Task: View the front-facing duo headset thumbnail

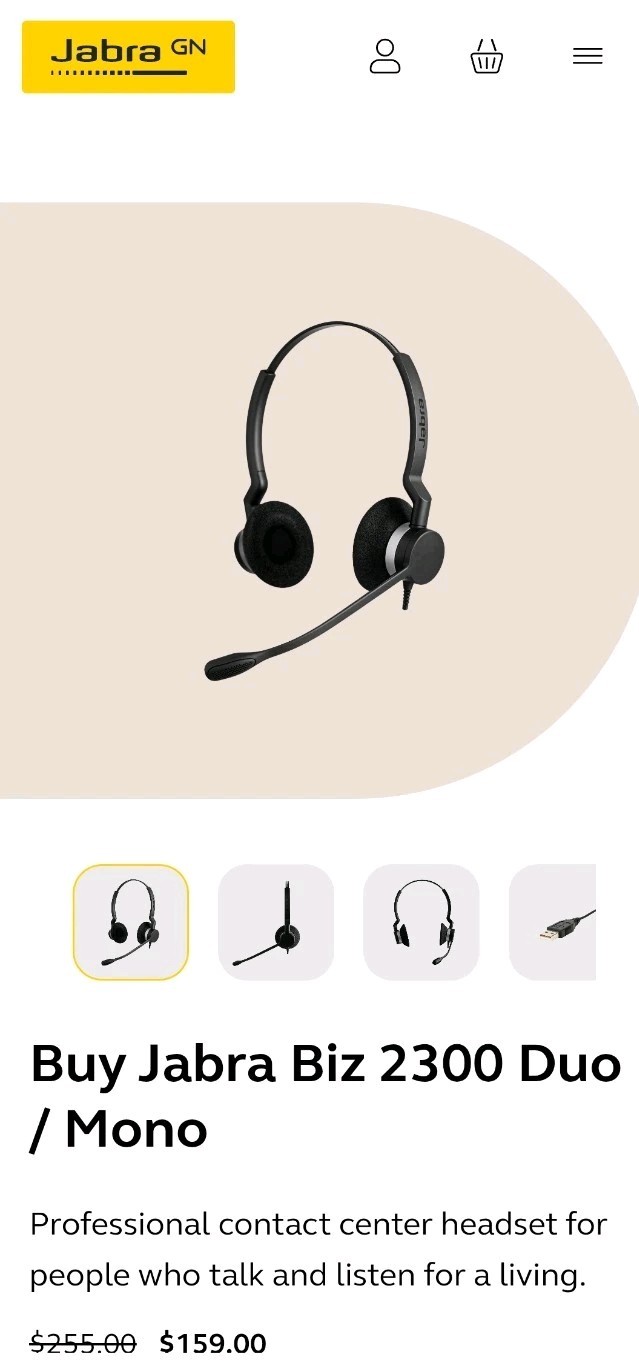Action: [421, 922]
